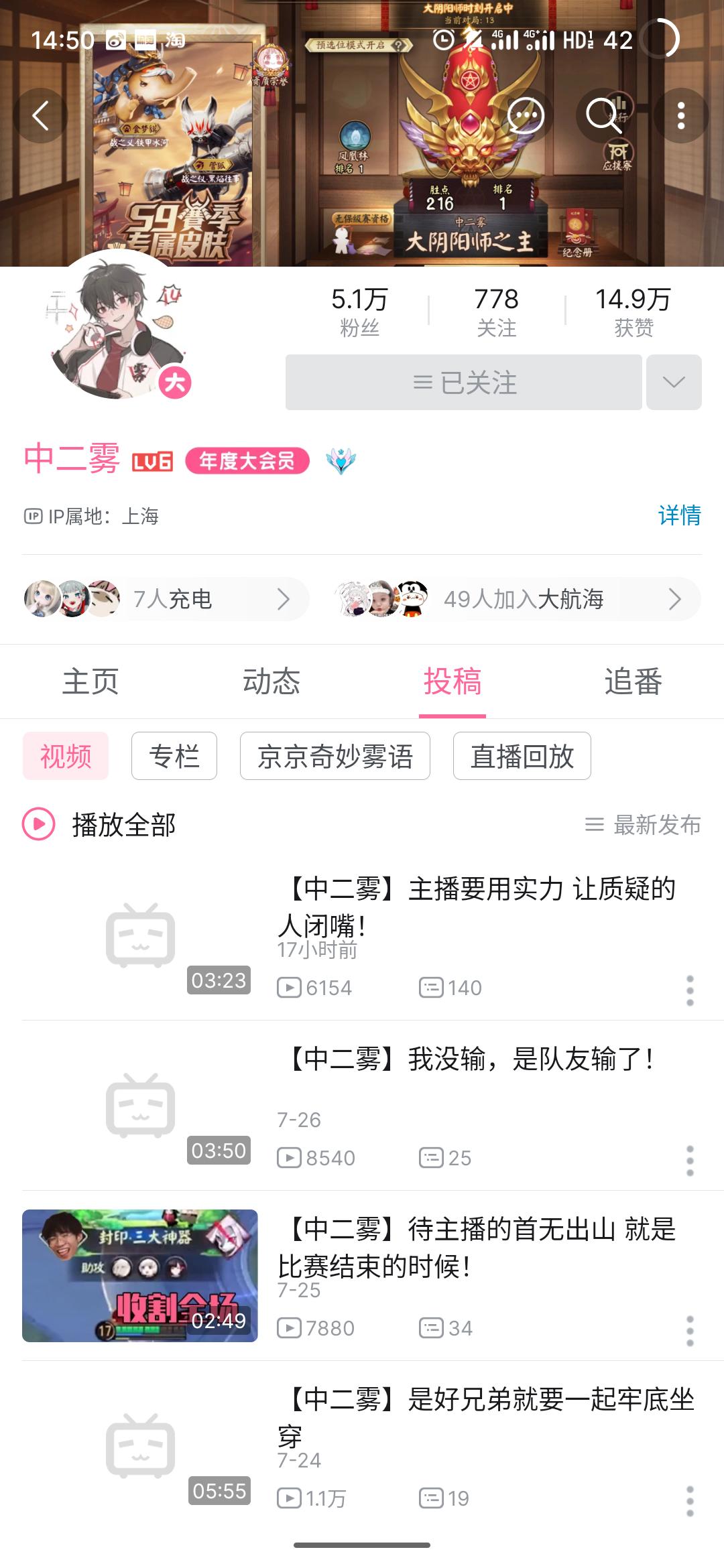Viewport: 724px width, 1568px height.
Task: Switch to the 动态 tab
Action: [273, 681]
